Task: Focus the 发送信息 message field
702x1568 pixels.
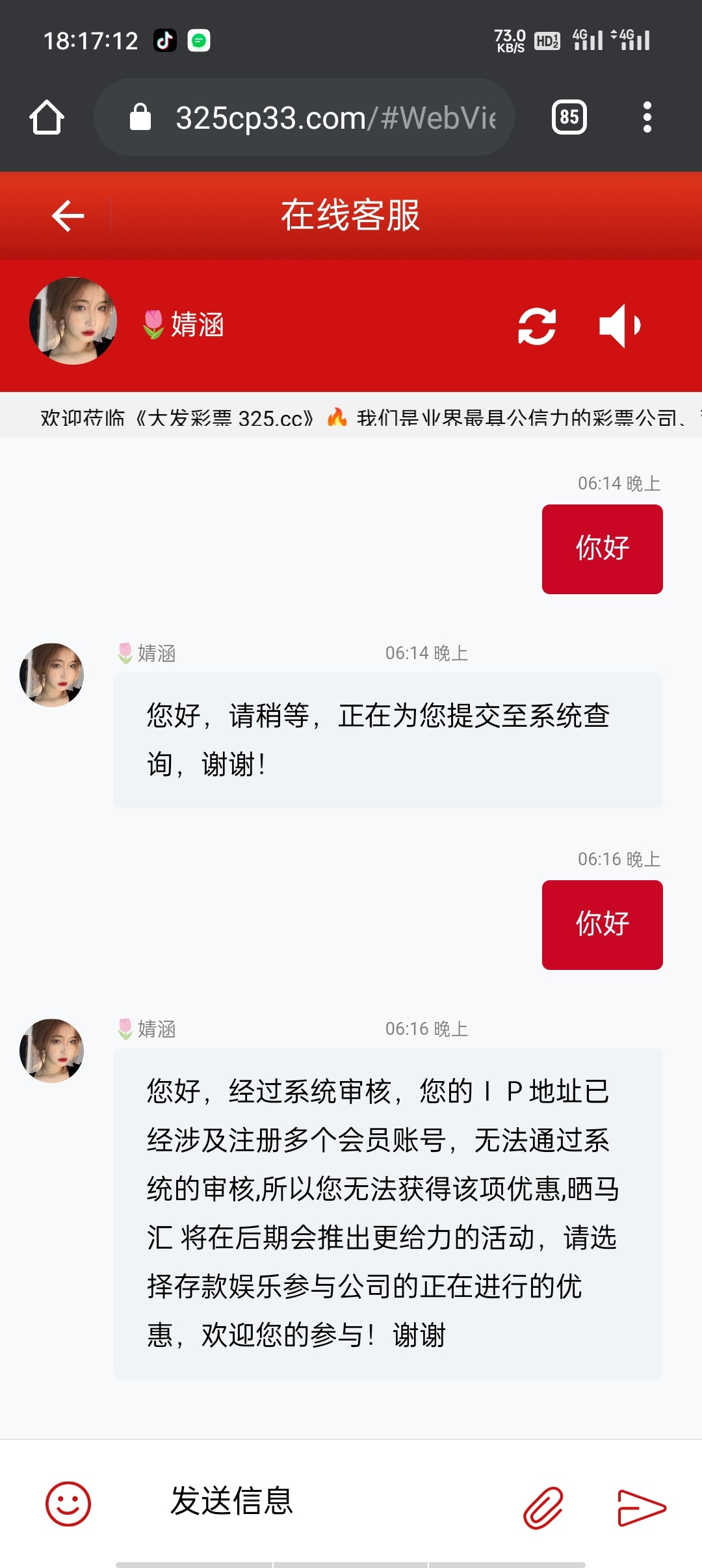Action: click(x=325, y=1502)
